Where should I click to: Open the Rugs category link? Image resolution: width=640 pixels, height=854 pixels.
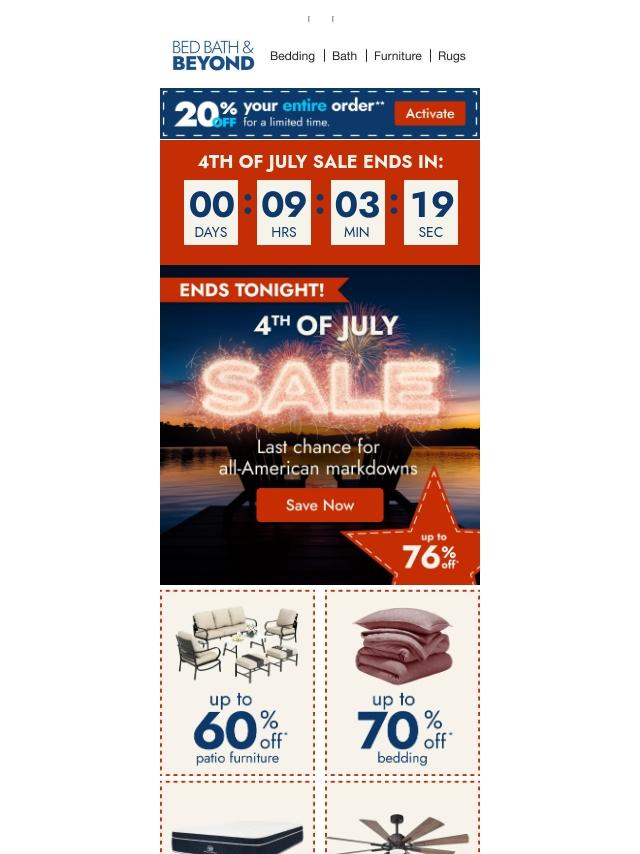451,56
